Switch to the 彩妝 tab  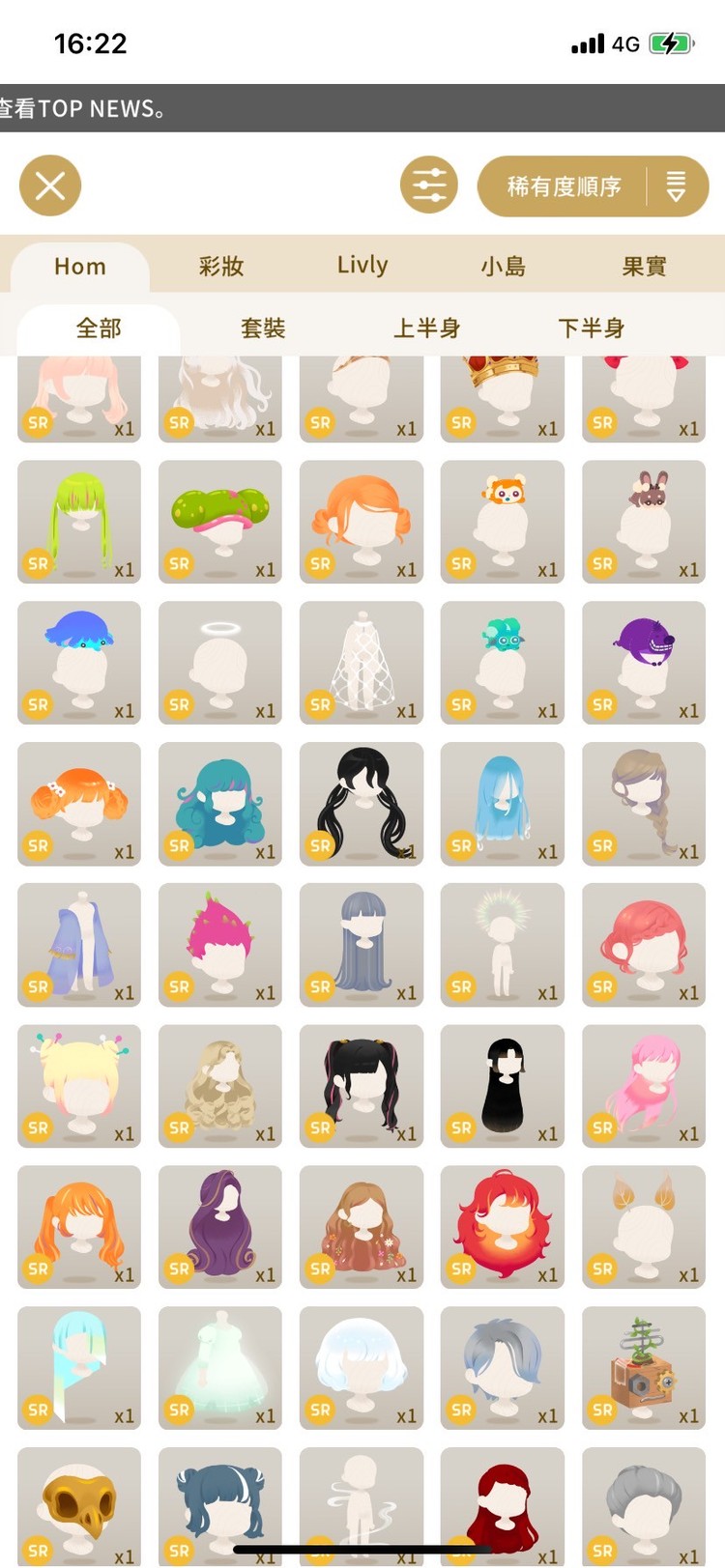pos(221,267)
